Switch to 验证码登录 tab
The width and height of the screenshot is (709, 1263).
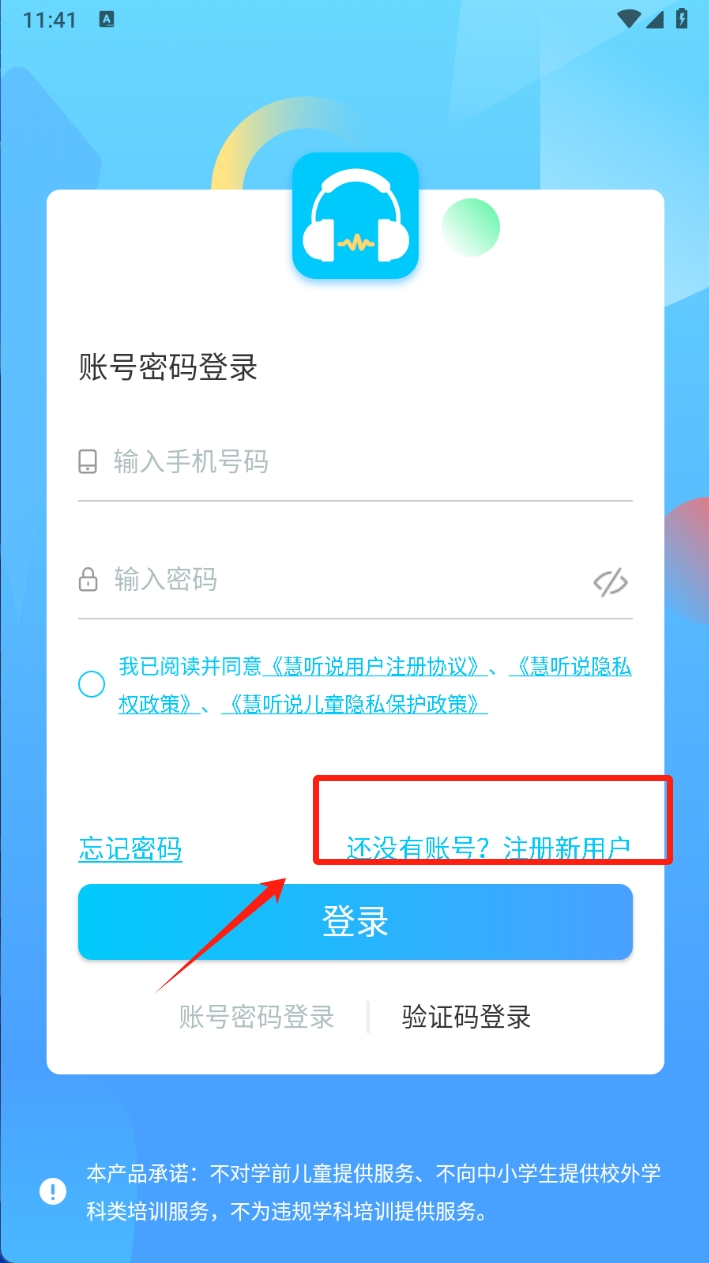[466, 1018]
